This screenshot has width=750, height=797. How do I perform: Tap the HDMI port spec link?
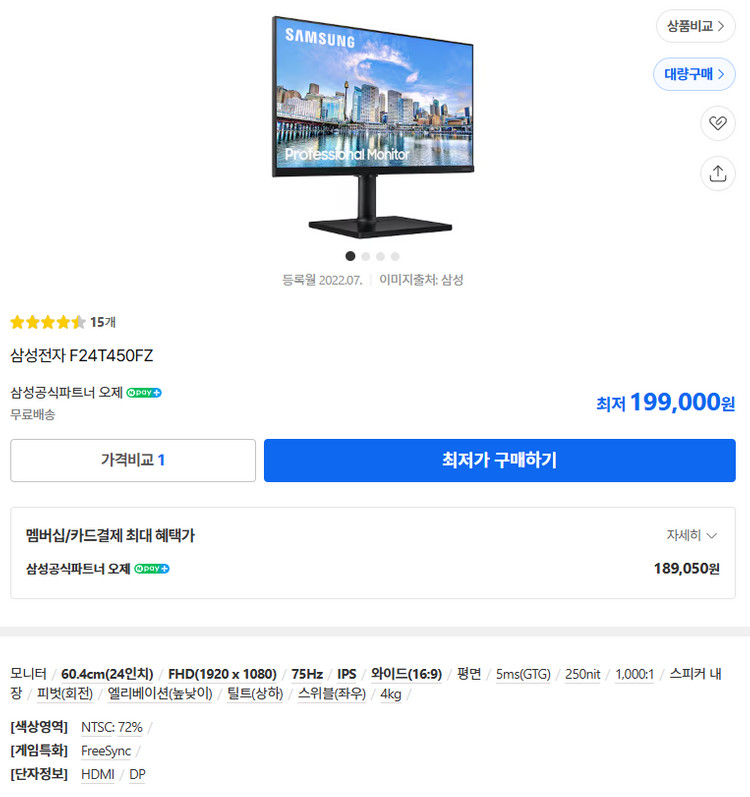[x=97, y=775]
